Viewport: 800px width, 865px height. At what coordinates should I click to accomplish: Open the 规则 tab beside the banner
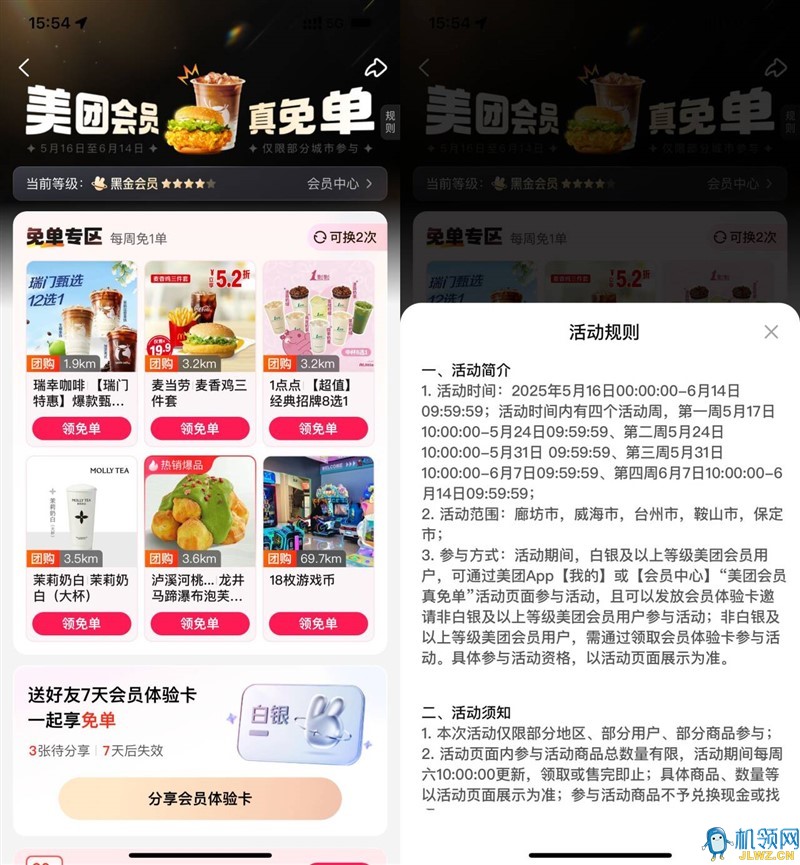coord(390,121)
